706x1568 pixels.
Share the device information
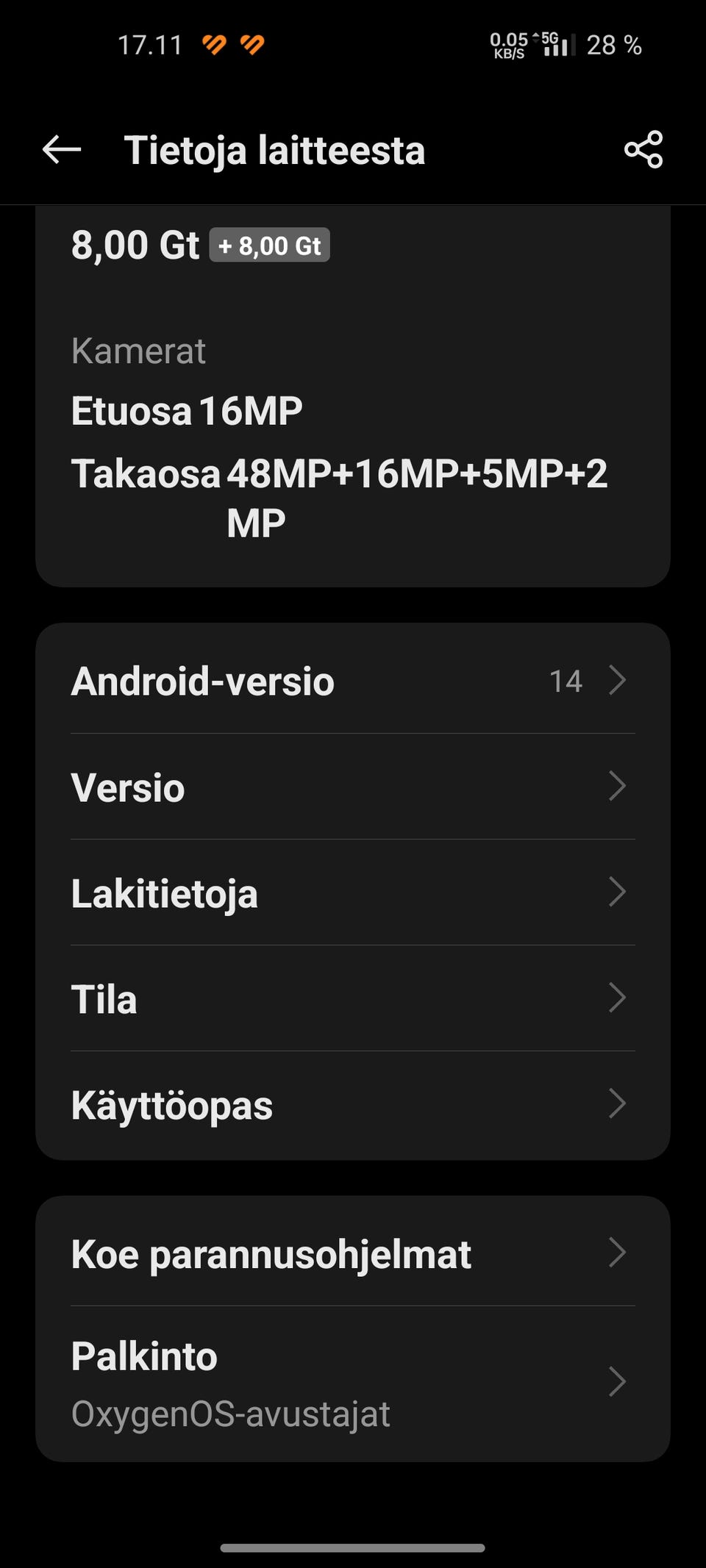(643, 150)
